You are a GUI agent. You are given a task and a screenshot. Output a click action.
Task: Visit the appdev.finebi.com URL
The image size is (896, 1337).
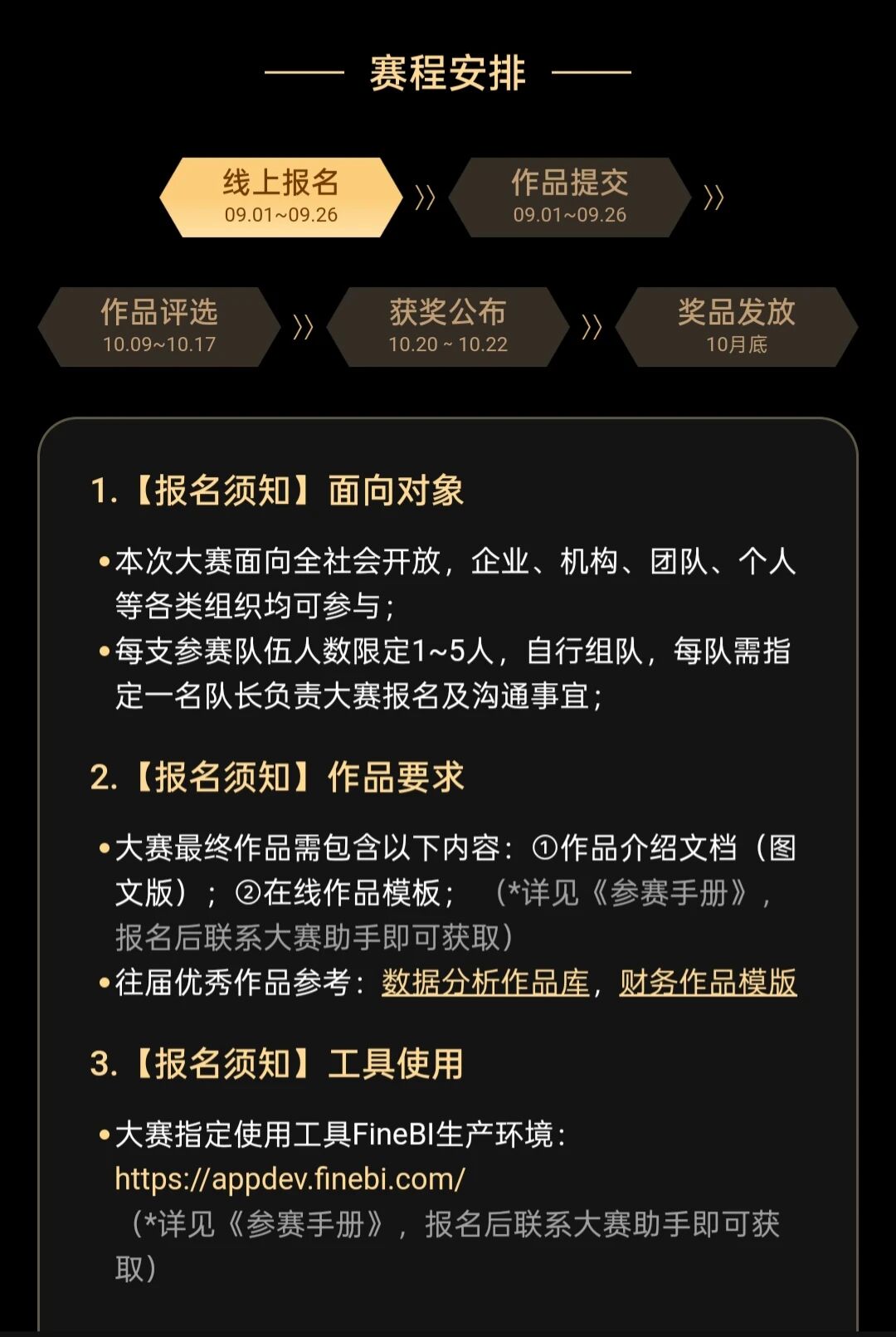[290, 1178]
